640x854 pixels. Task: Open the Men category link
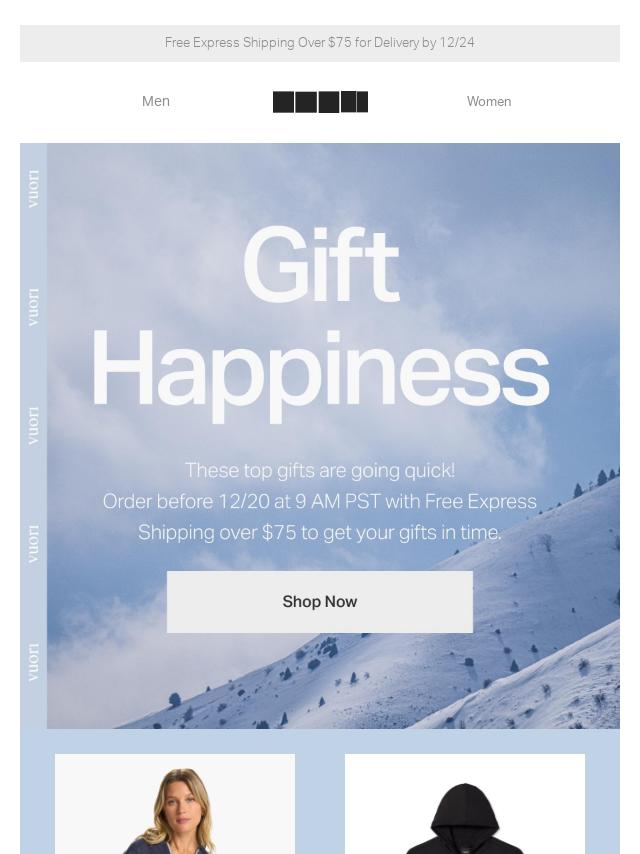click(x=156, y=101)
